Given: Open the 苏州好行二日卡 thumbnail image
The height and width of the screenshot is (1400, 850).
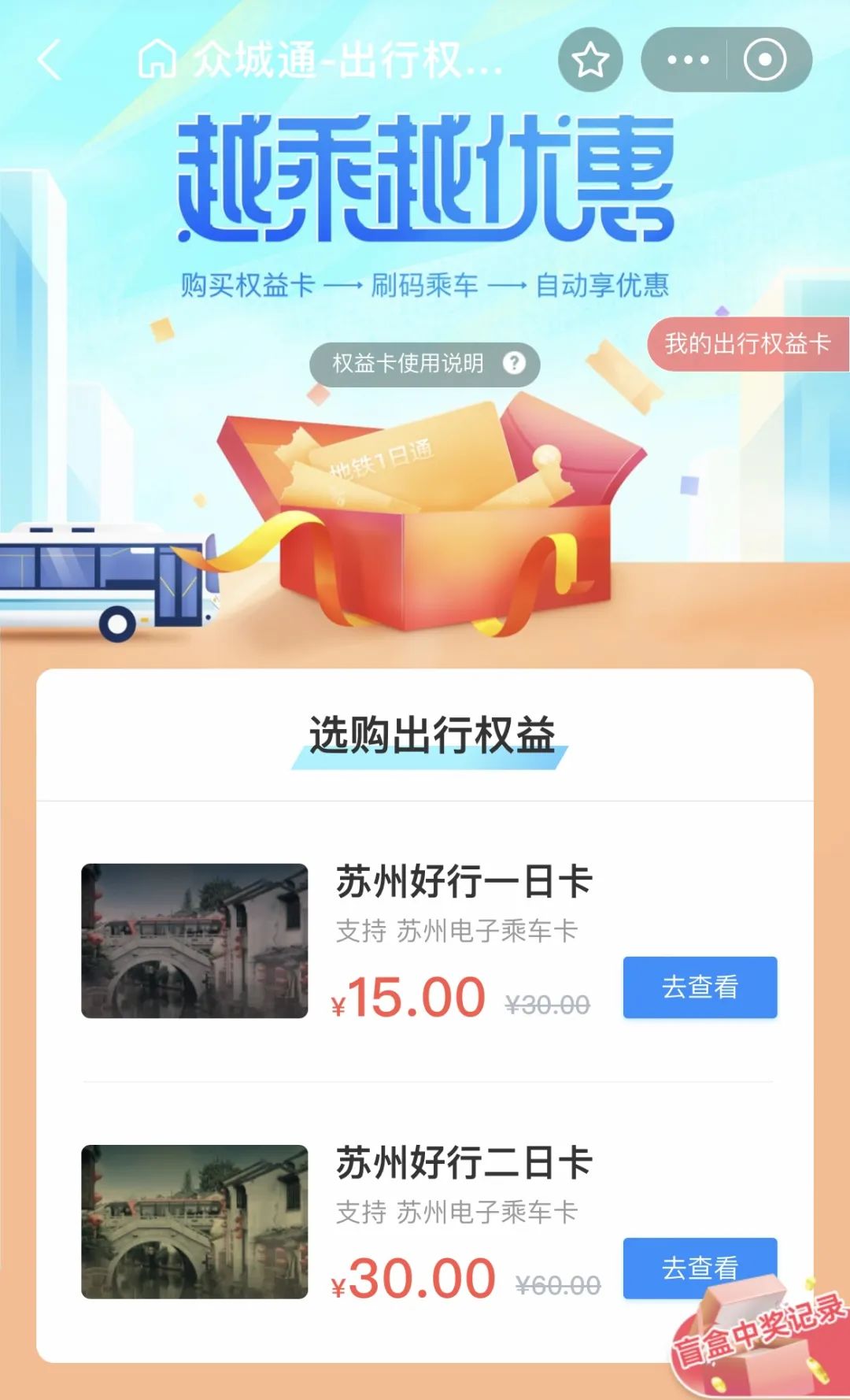Looking at the screenshot, I should (194, 1221).
